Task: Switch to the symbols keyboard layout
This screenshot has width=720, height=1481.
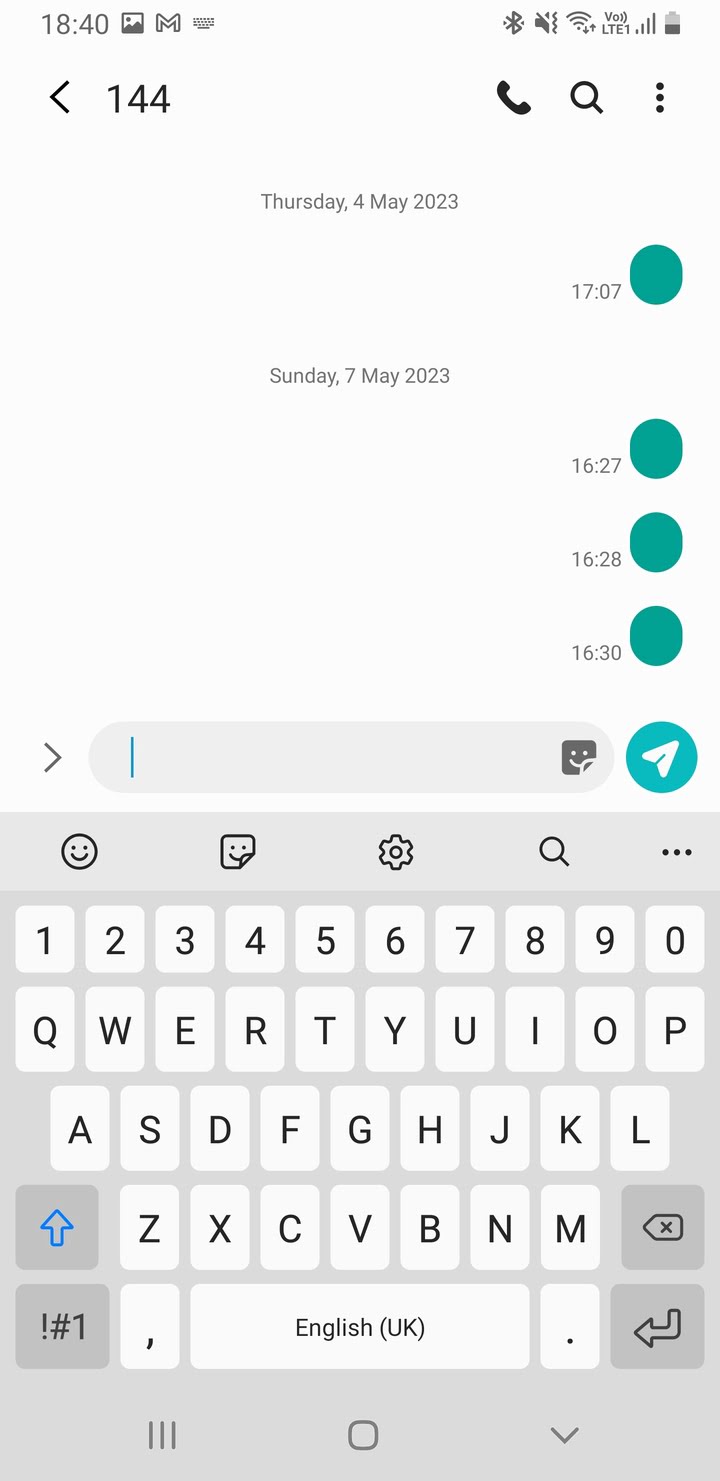Action: click(x=62, y=1327)
